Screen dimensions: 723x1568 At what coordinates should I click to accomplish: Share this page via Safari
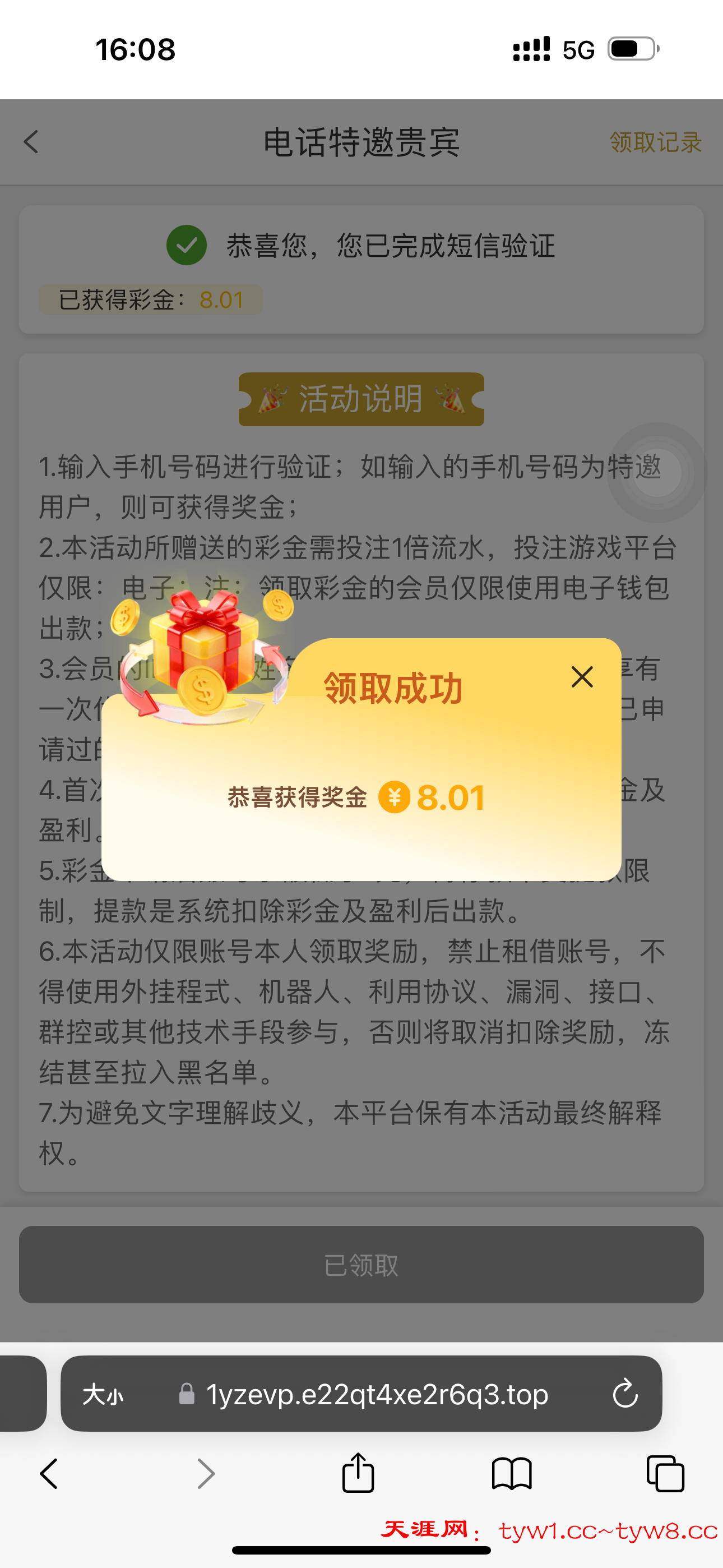click(358, 1473)
